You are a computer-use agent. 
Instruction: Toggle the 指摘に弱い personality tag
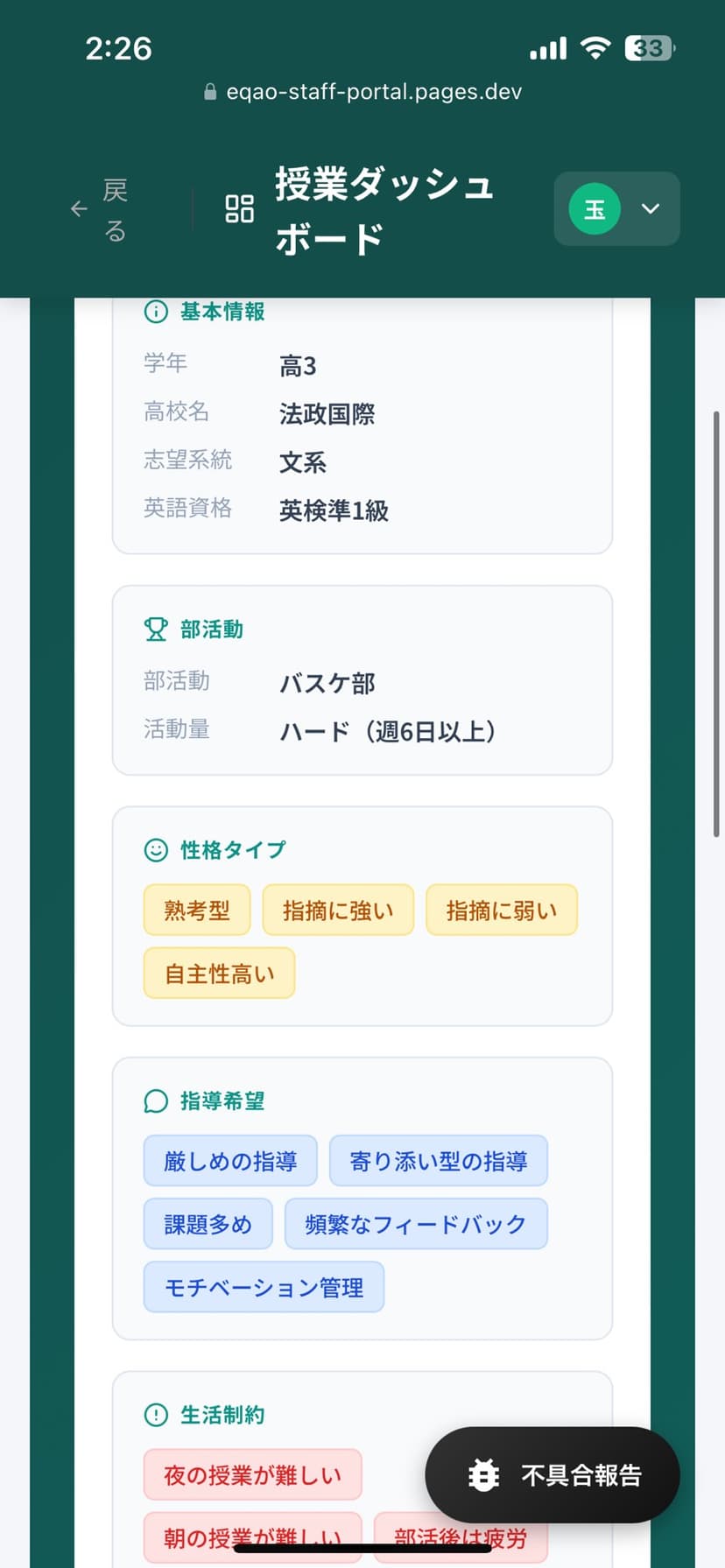[x=501, y=910]
